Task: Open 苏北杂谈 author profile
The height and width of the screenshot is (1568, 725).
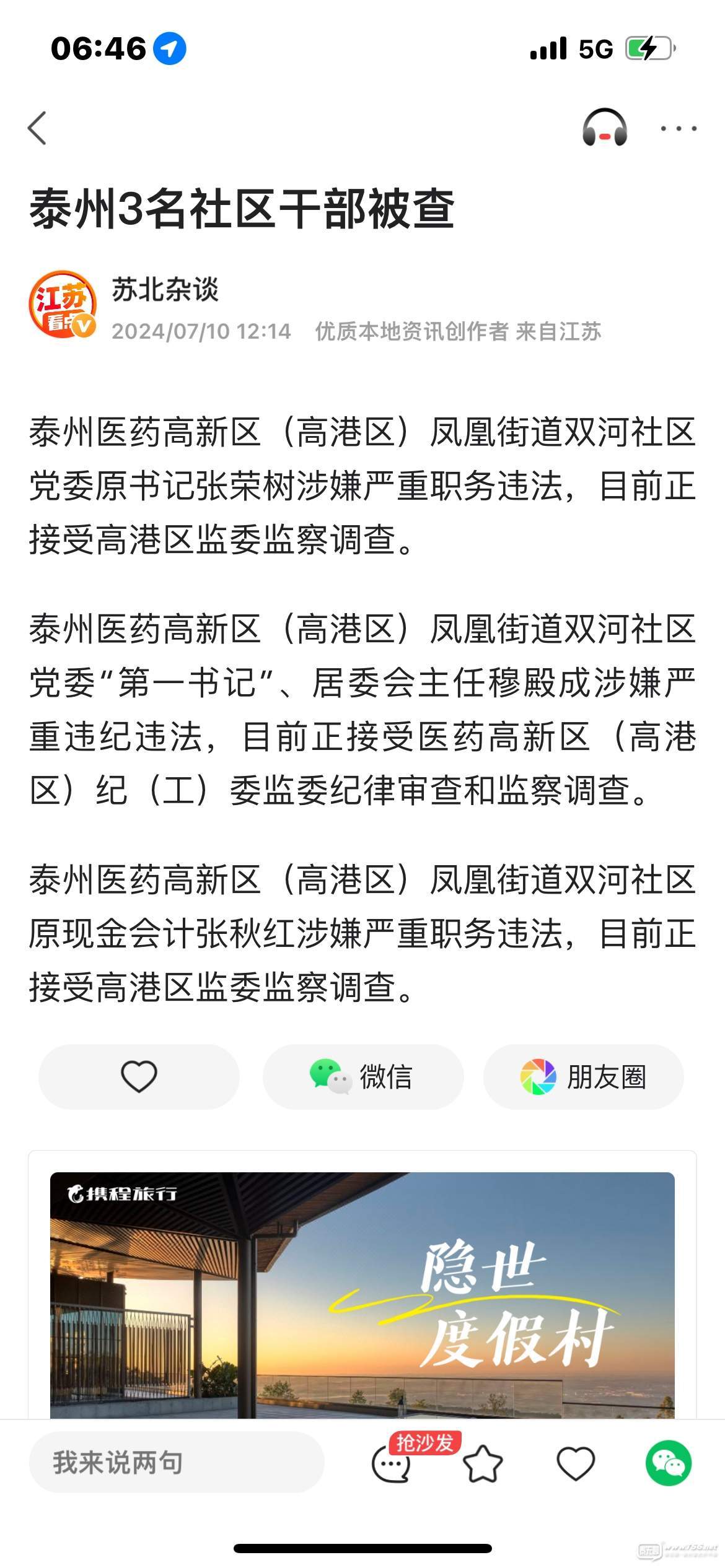Action: [164, 290]
